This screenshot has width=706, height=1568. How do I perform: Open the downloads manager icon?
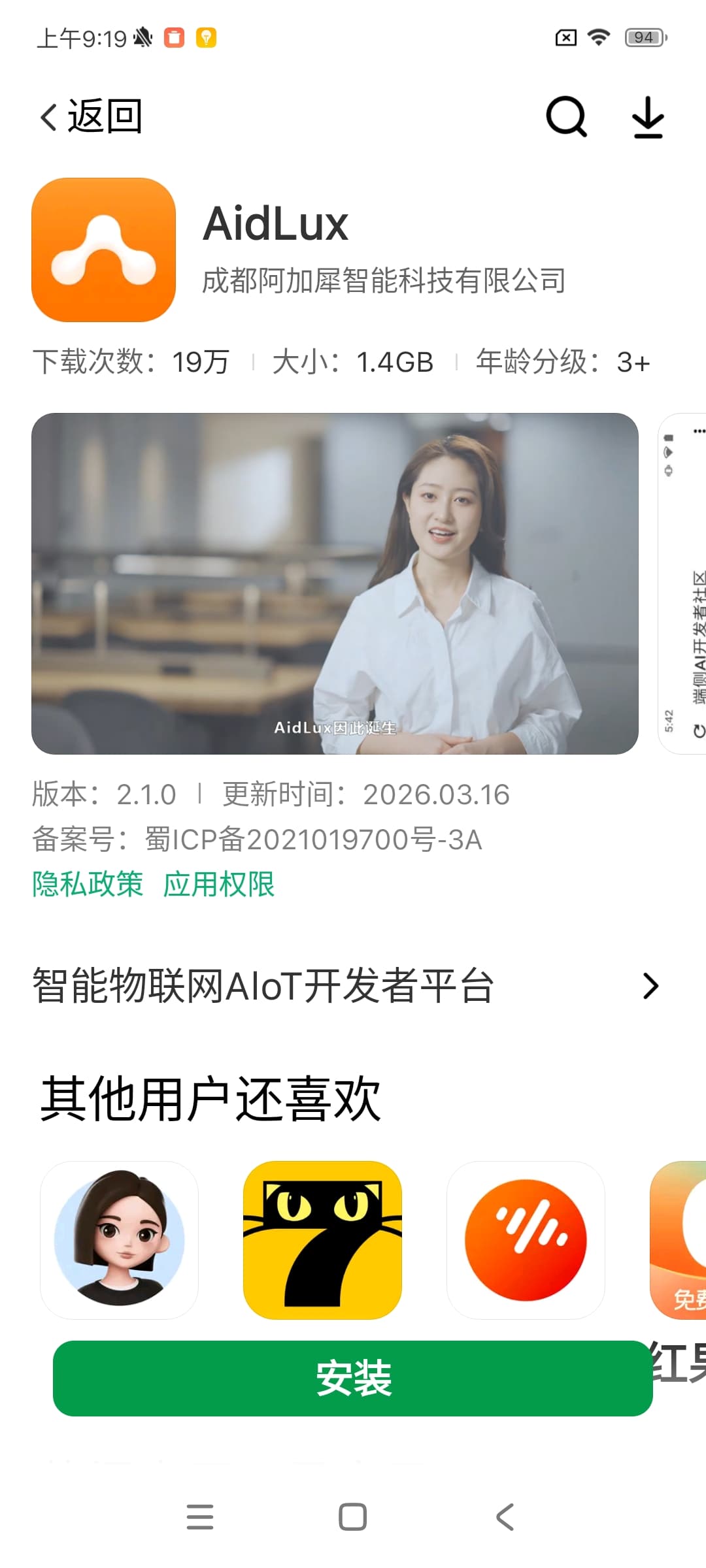[648, 118]
